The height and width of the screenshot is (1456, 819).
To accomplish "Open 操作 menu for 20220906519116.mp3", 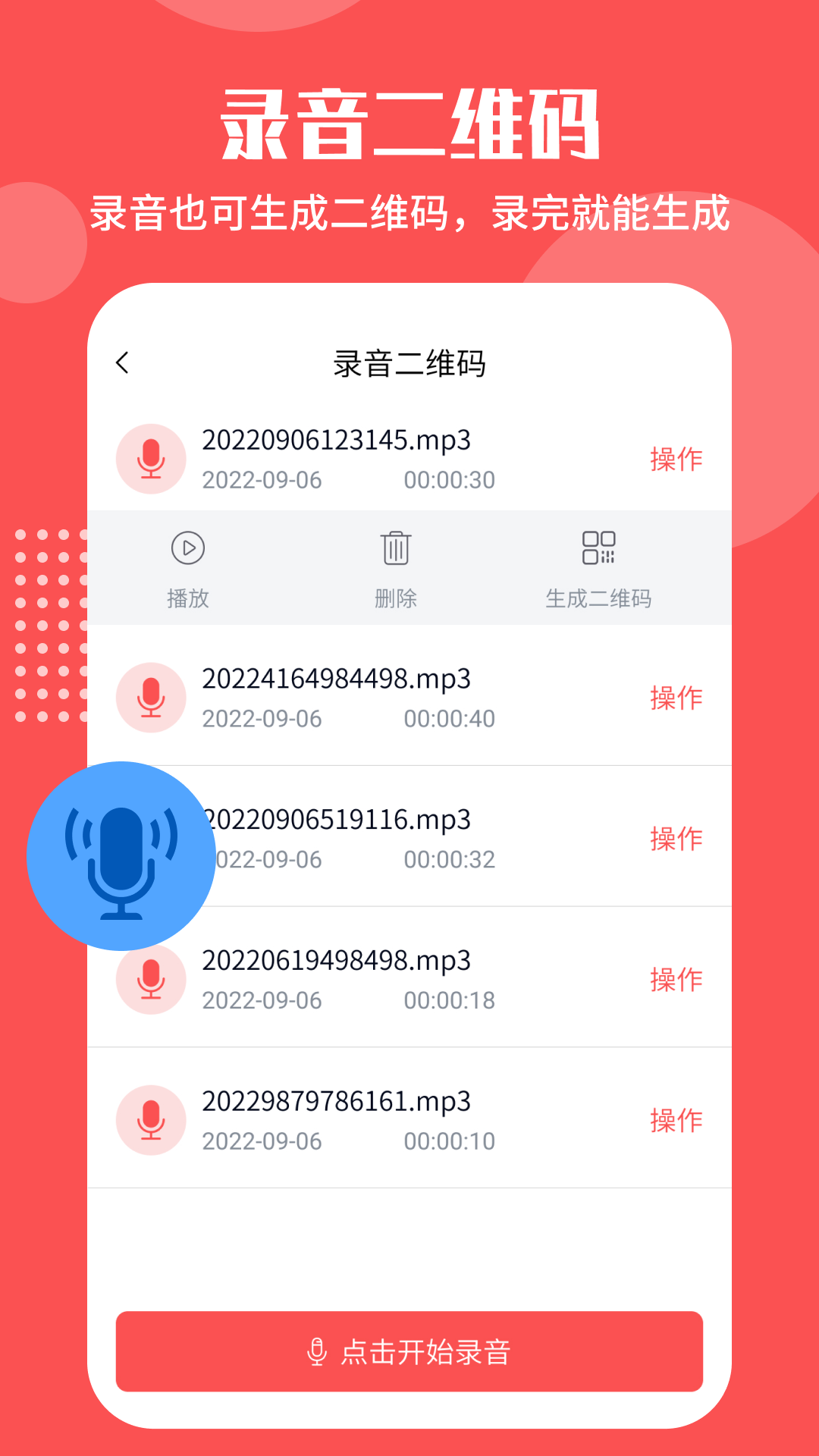I will tap(676, 839).
